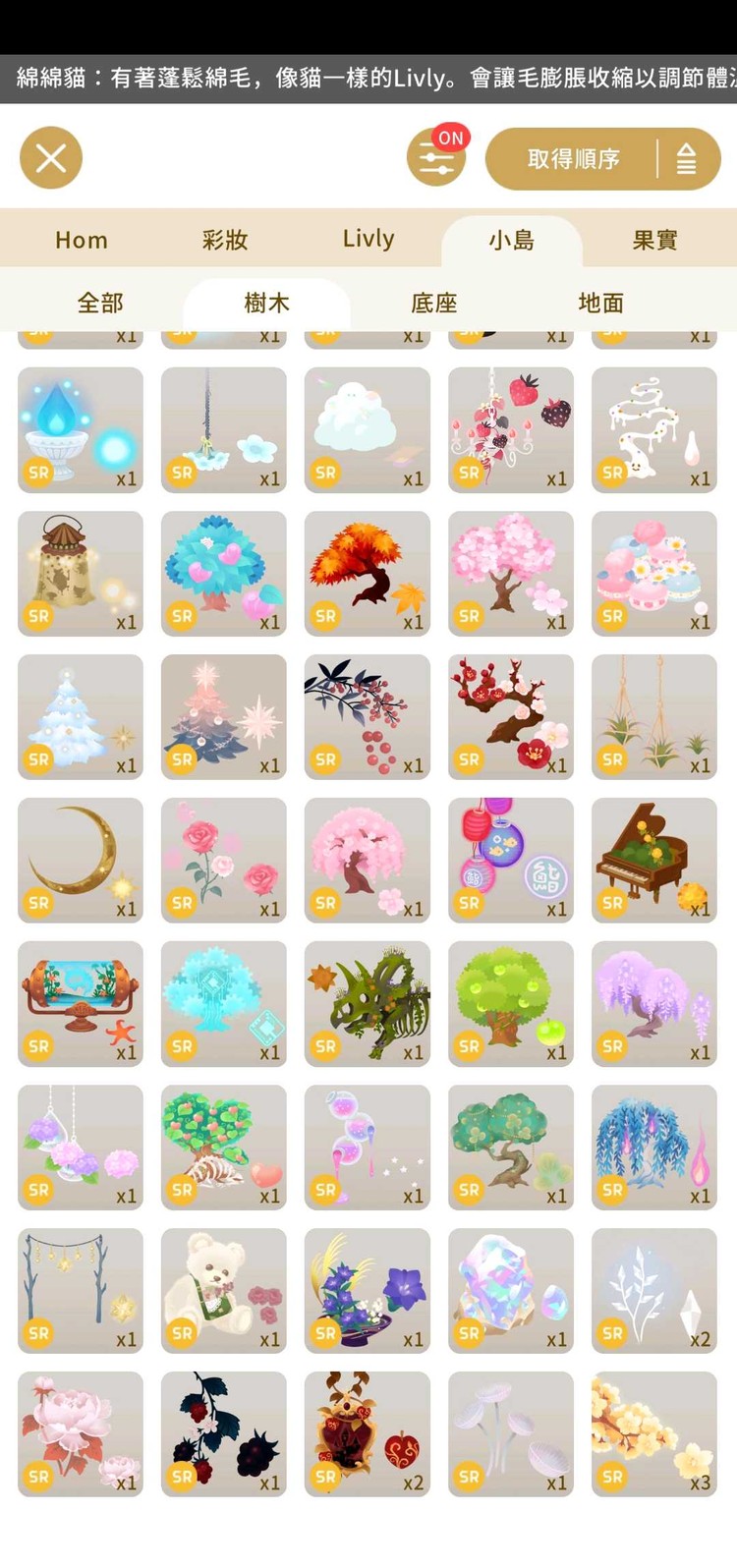737x1568 pixels.
Task: Select the white teddy bear item
Action: click(224, 1291)
